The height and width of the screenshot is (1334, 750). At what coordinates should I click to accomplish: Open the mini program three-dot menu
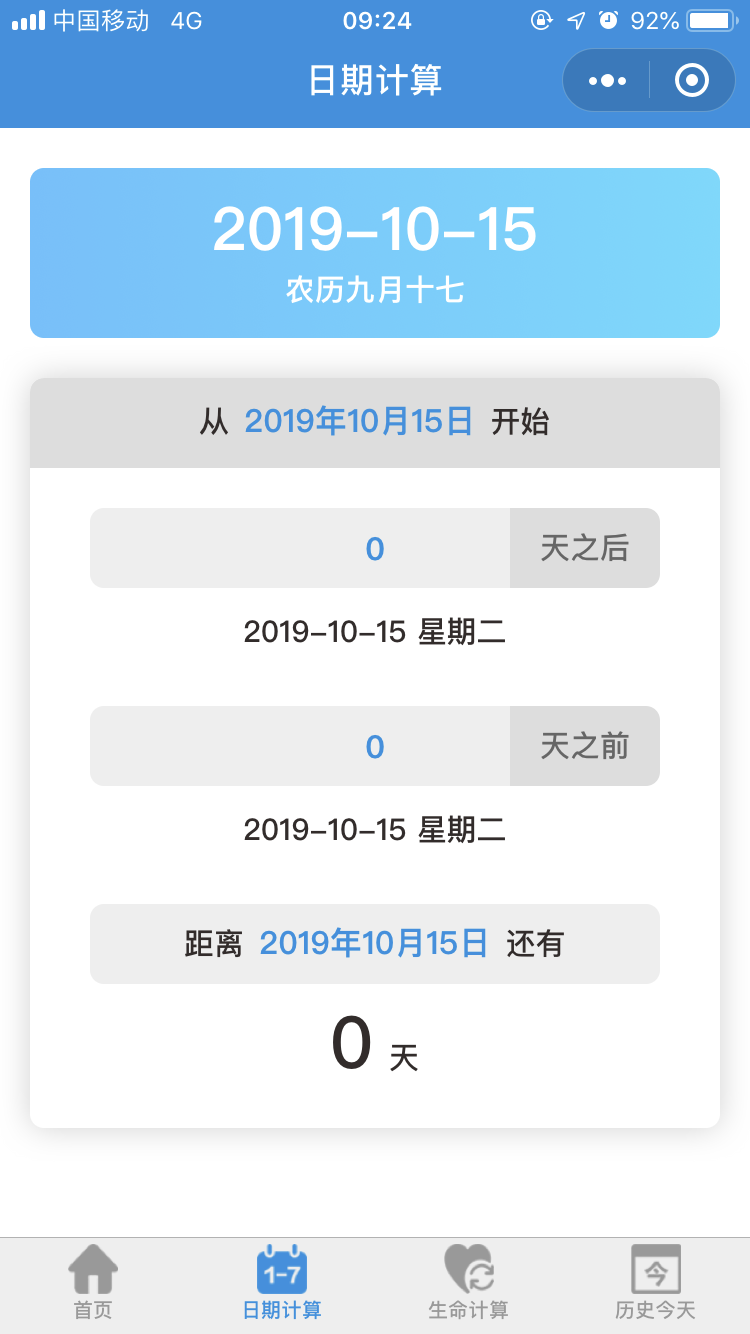coord(607,80)
